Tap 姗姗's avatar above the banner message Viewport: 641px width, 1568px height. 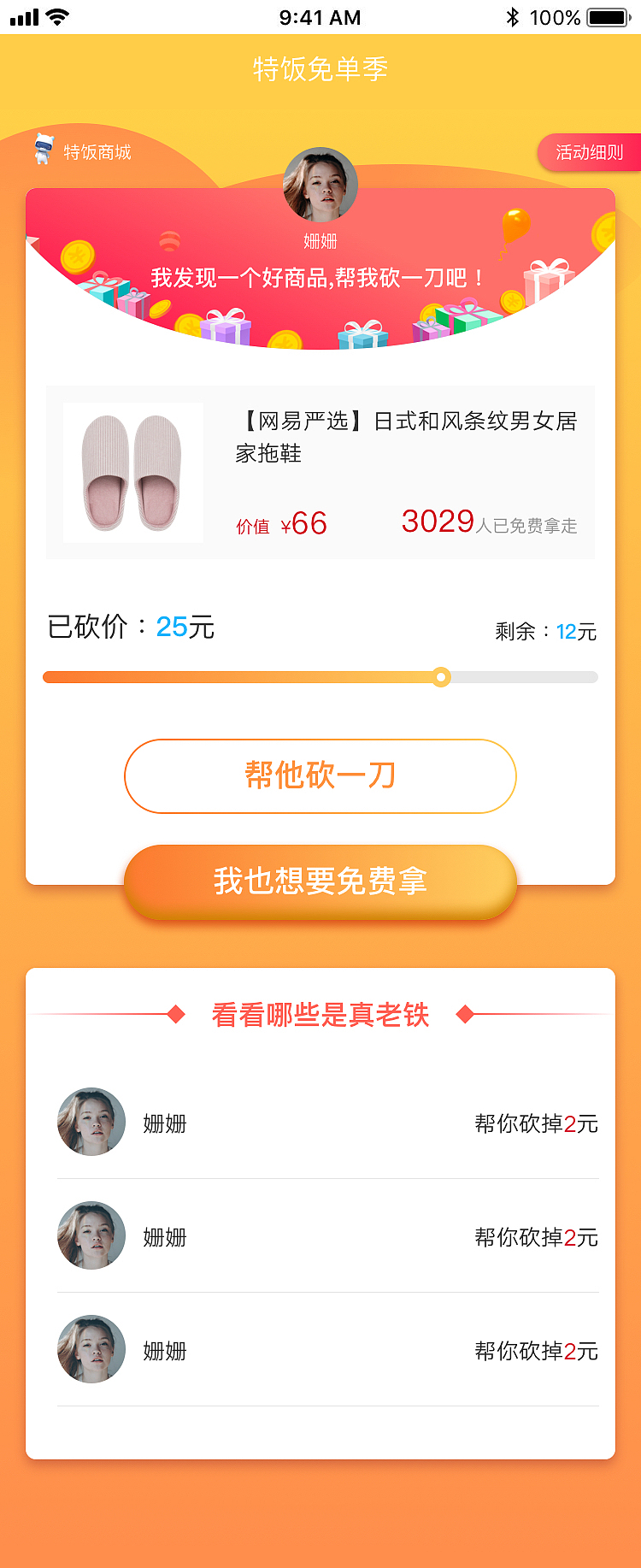click(x=320, y=186)
